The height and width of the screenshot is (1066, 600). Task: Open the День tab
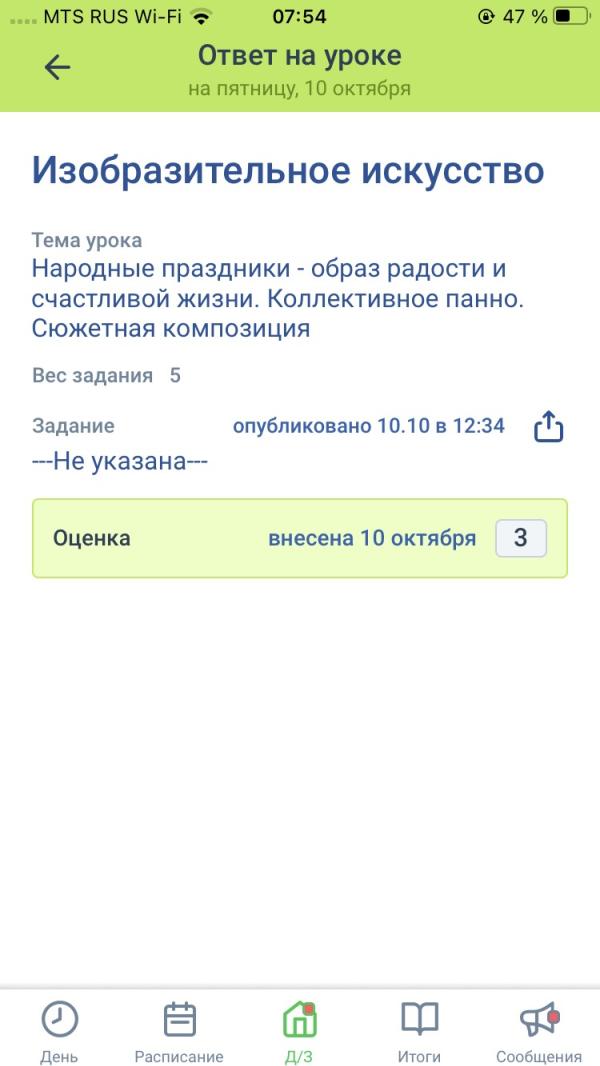(x=60, y=1031)
